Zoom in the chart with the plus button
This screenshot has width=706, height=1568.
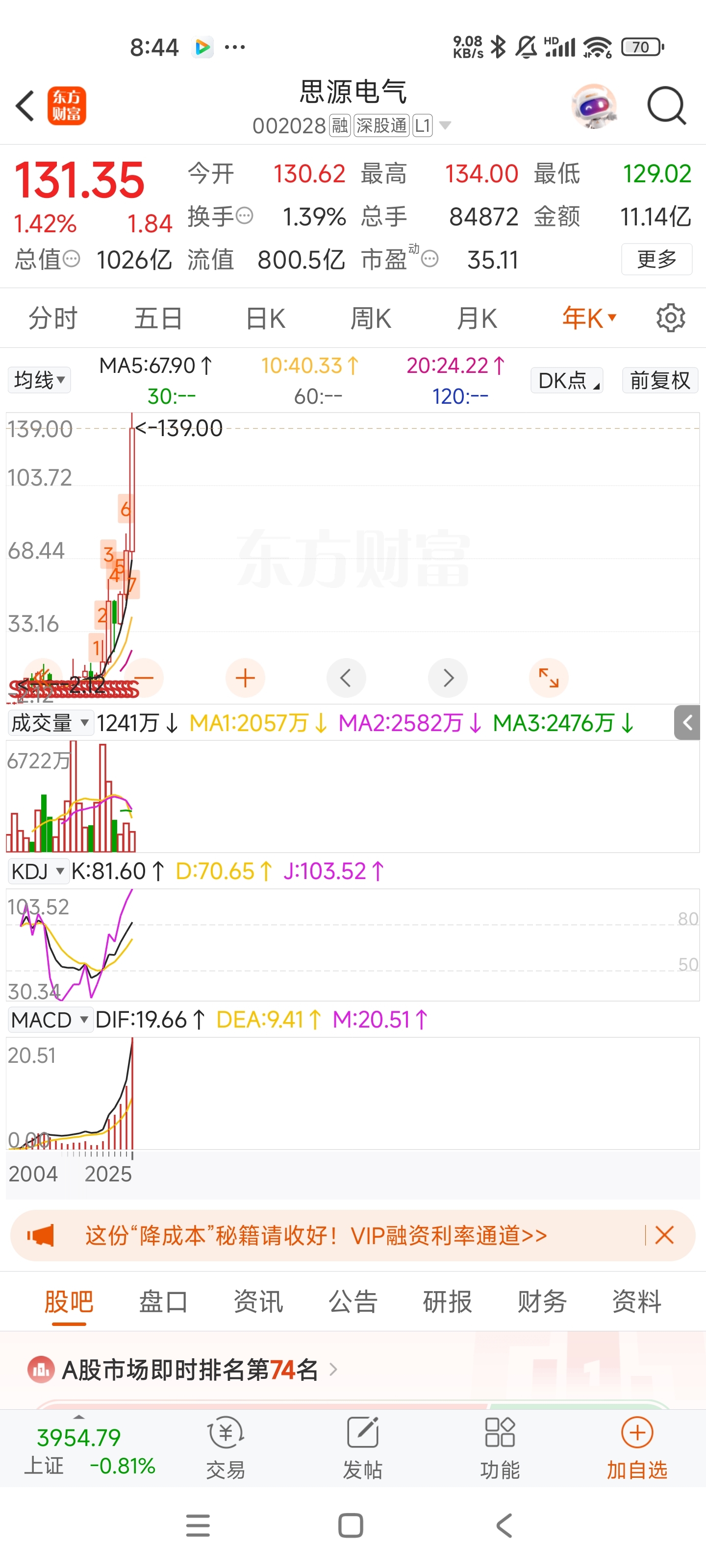pyautogui.click(x=245, y=678)
